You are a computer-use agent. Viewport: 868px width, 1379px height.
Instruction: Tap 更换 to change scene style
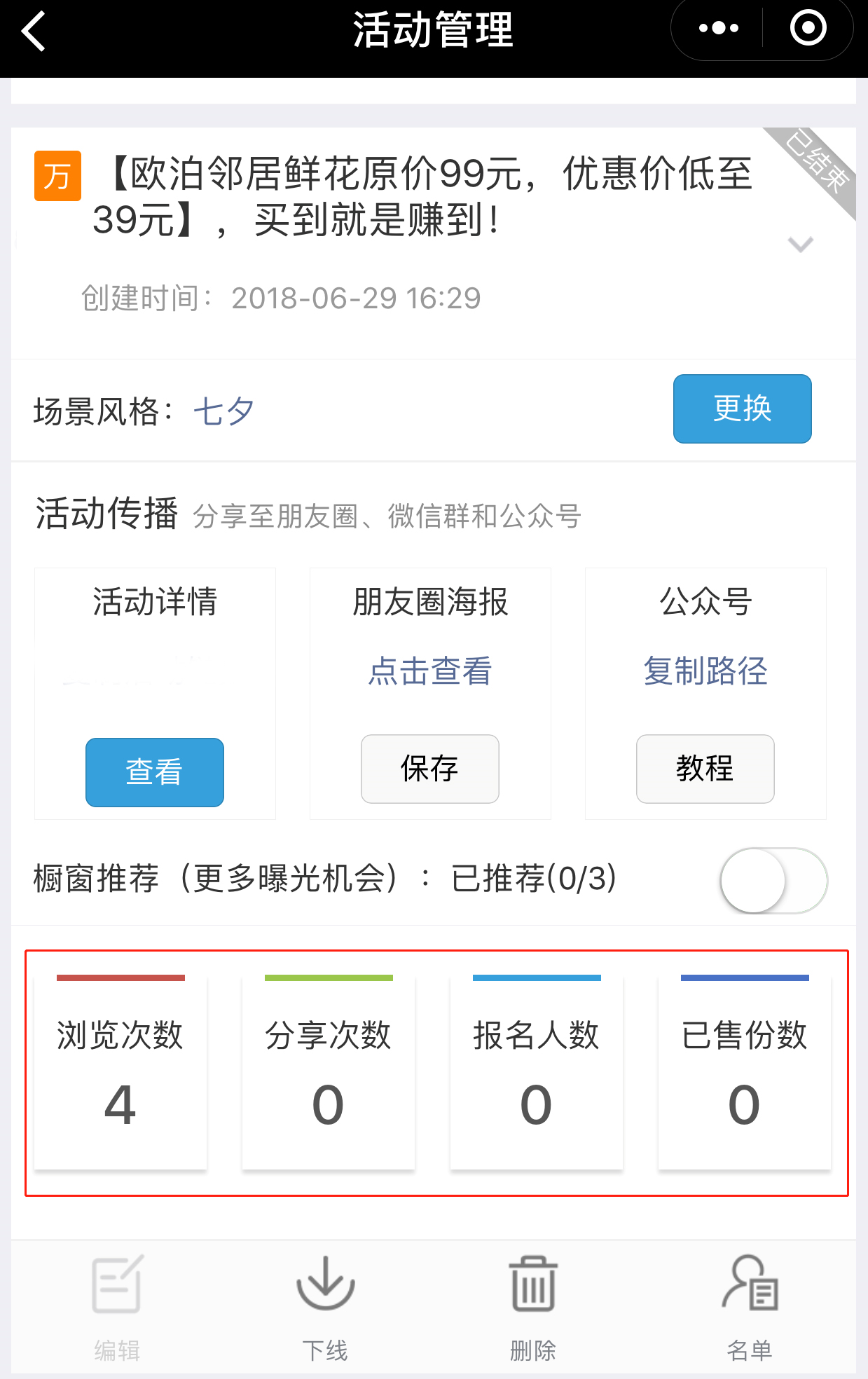point(742,409)
